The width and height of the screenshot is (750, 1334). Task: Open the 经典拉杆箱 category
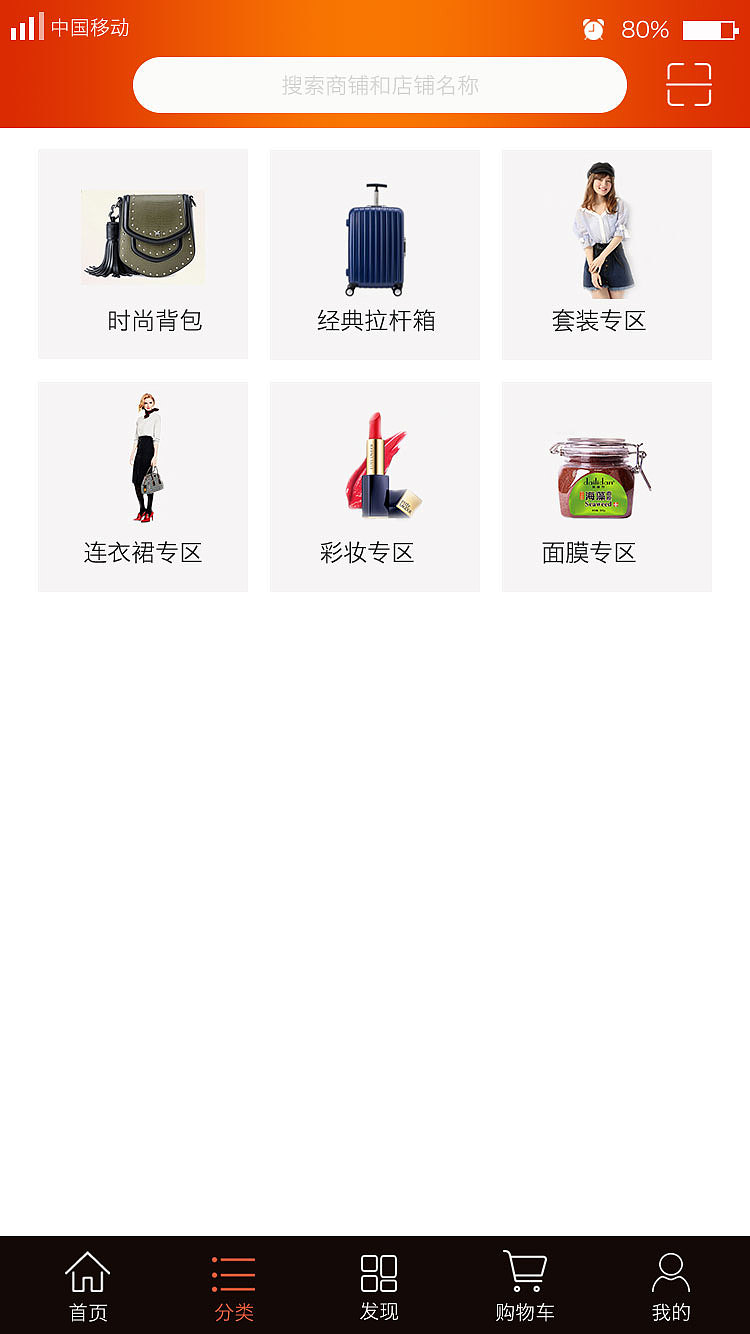(x=374, y=254)
